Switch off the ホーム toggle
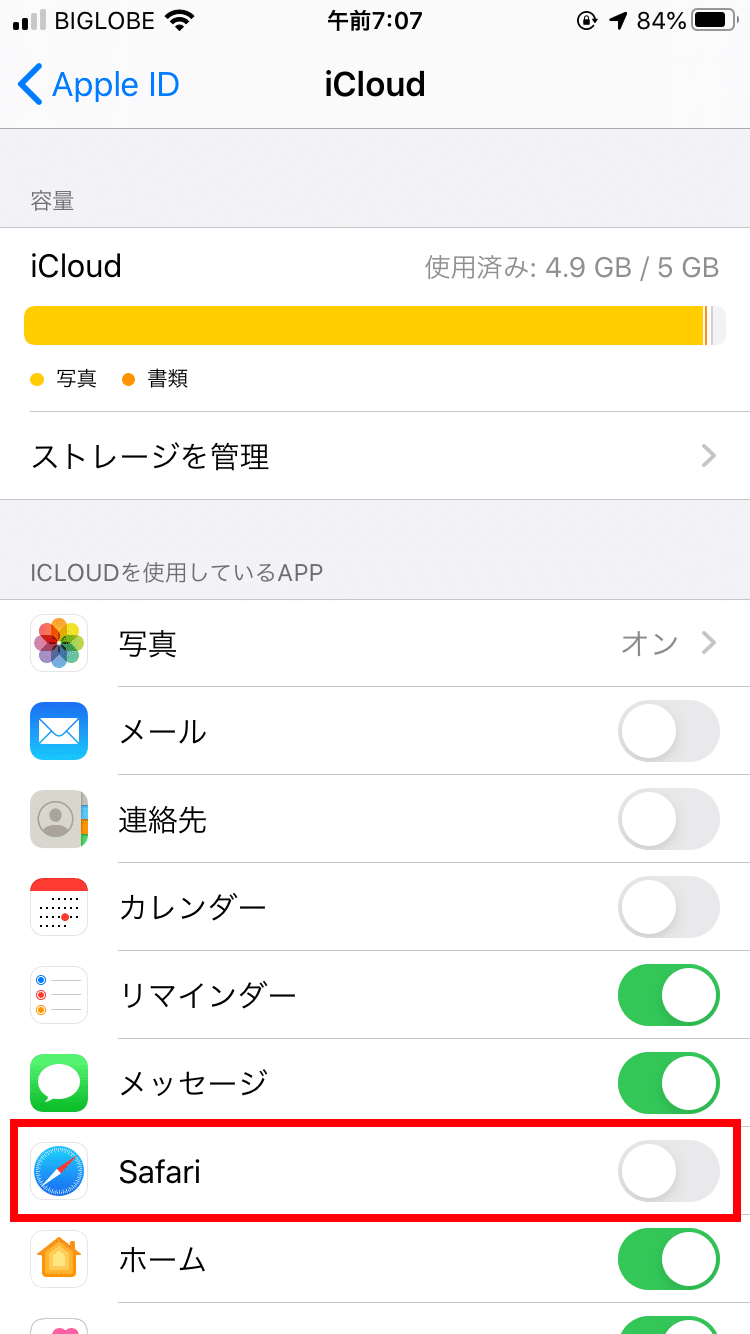 pyautogui.click(x=669, y=1259)
